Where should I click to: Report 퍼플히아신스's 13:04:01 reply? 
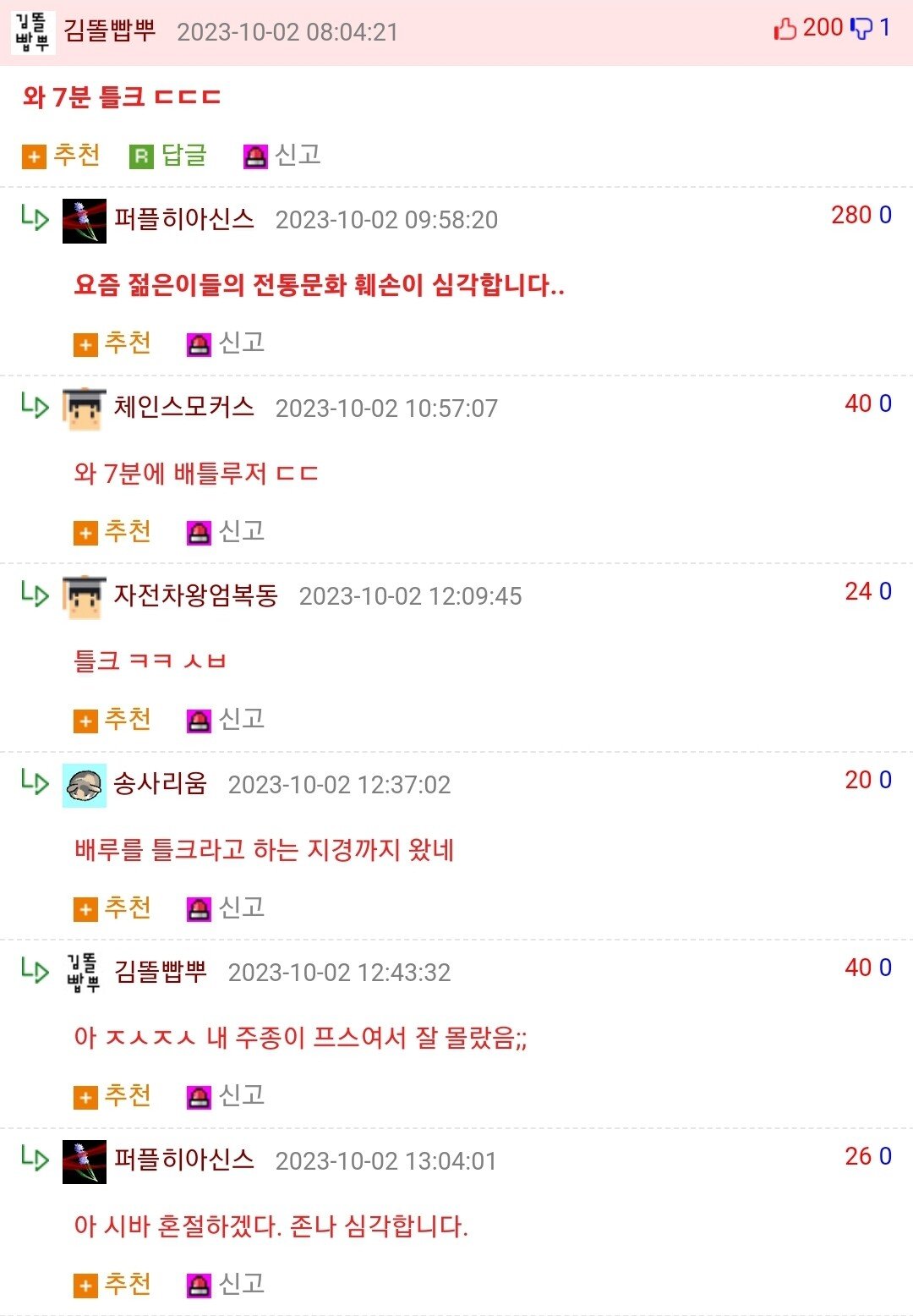[226, 1285]
